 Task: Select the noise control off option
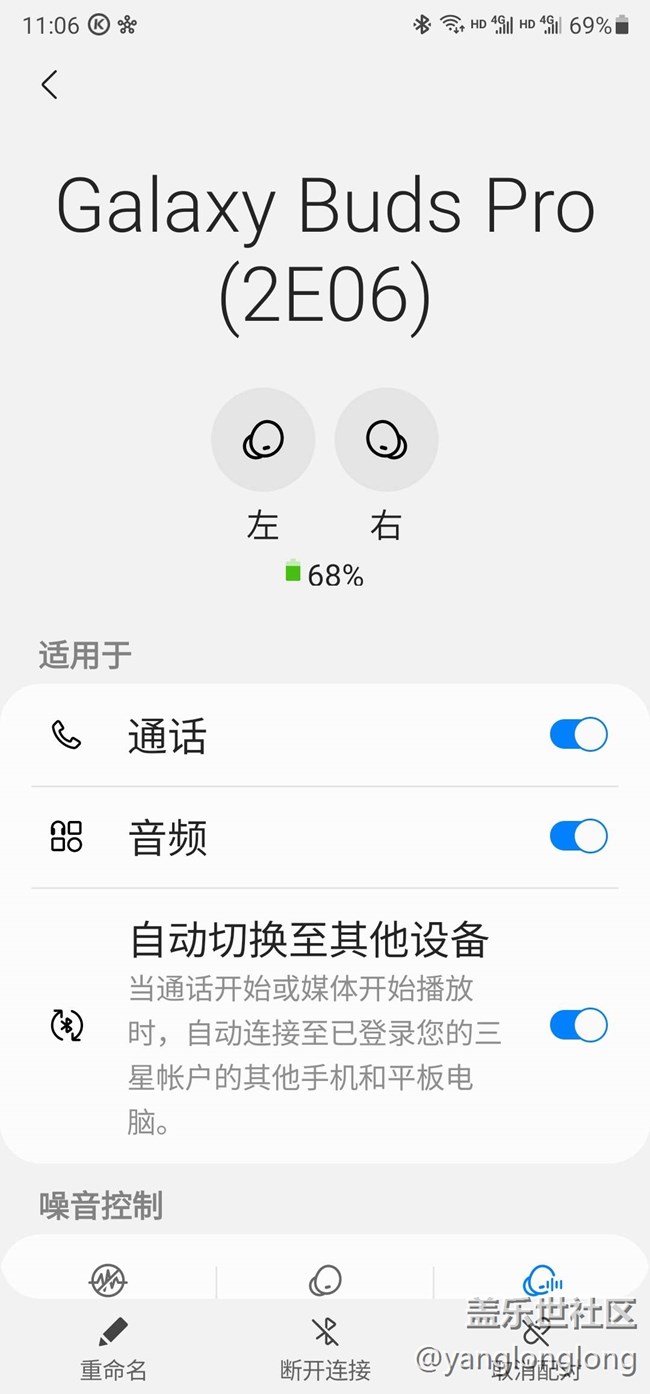point(325,1279)
